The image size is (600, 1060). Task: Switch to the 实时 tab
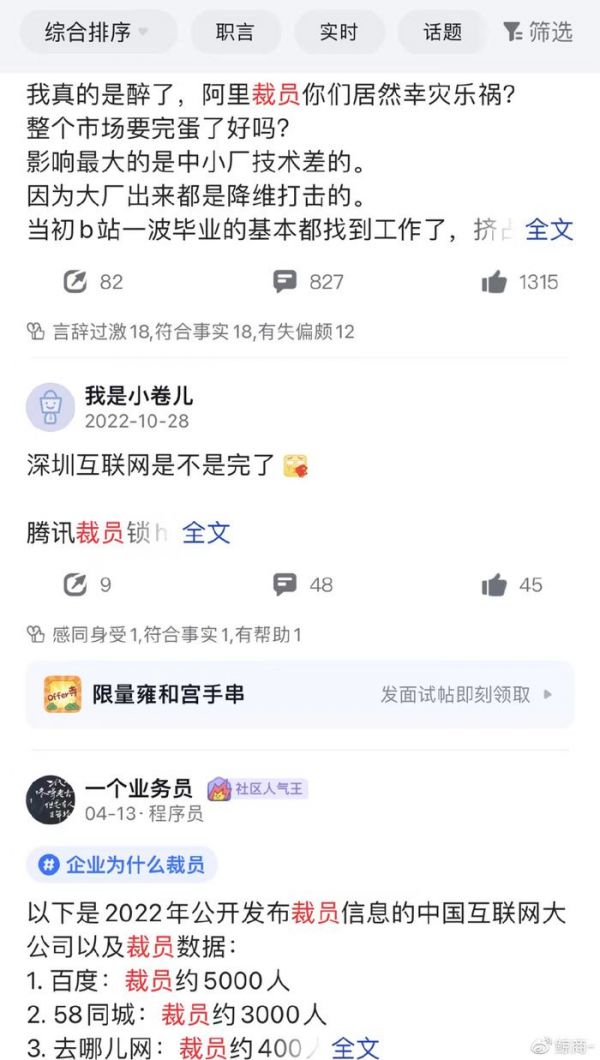339,32
